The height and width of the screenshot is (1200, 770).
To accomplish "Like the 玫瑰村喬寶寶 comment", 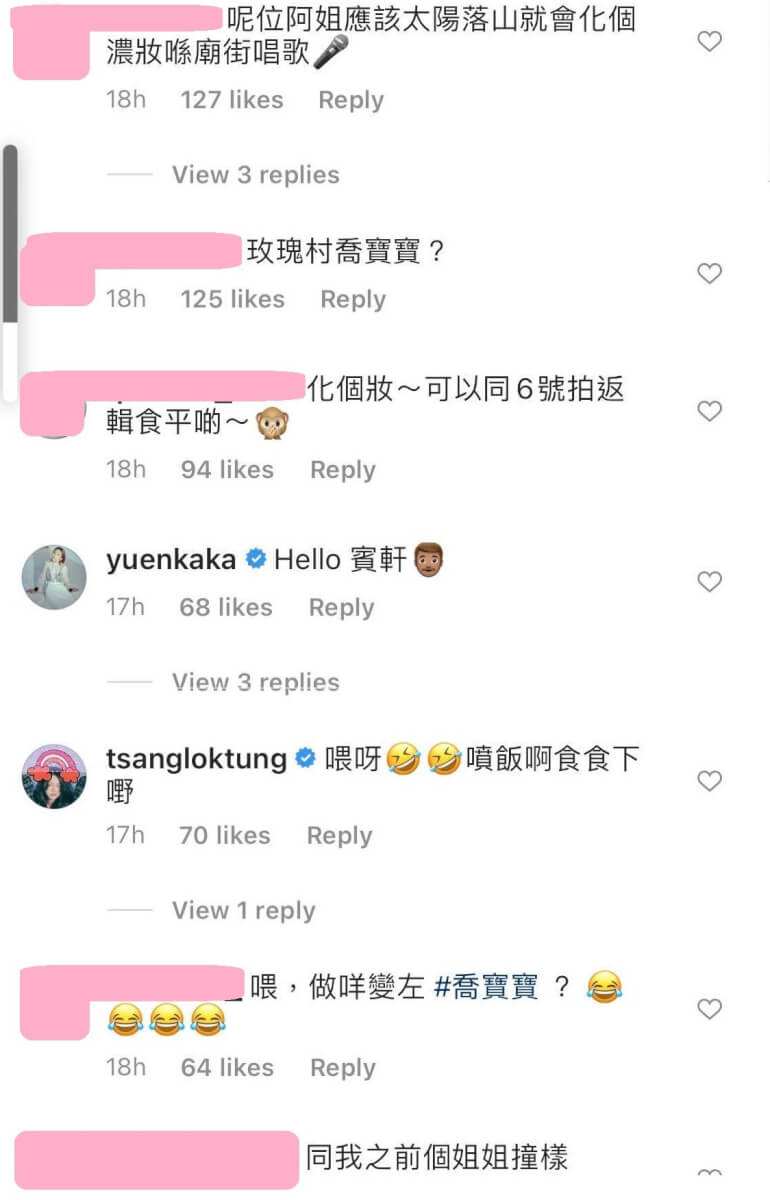I will [709, 273].
